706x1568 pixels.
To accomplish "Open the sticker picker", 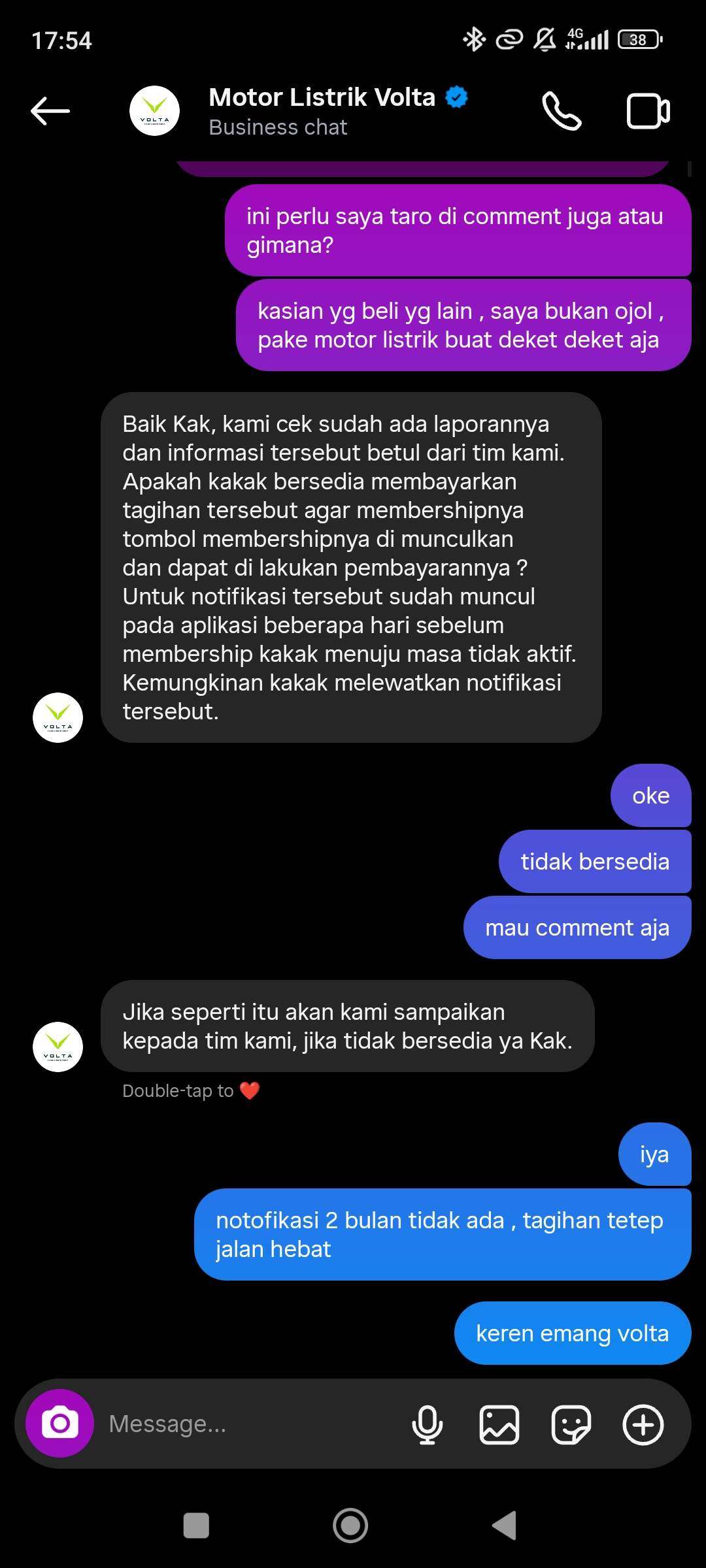I will pyautogui.click(x=571, y=1424).
